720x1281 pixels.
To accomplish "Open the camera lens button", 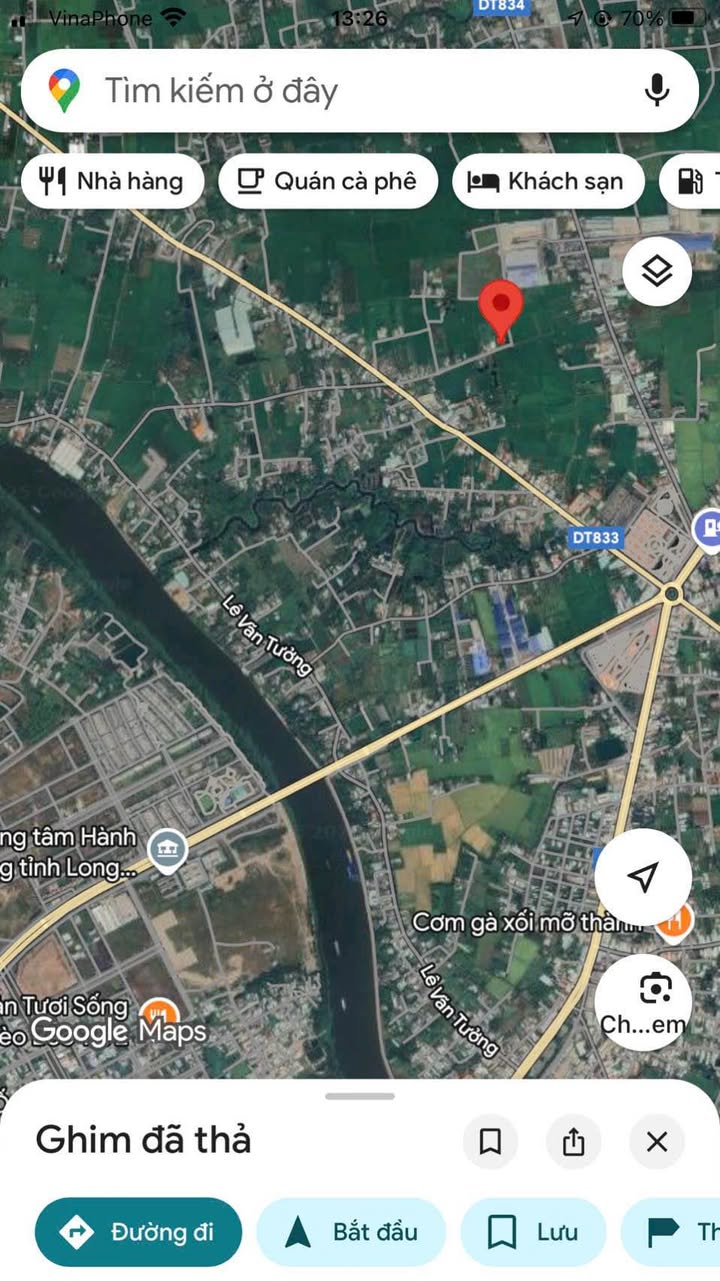I will pyautogui.click(x=643, y=1003).
